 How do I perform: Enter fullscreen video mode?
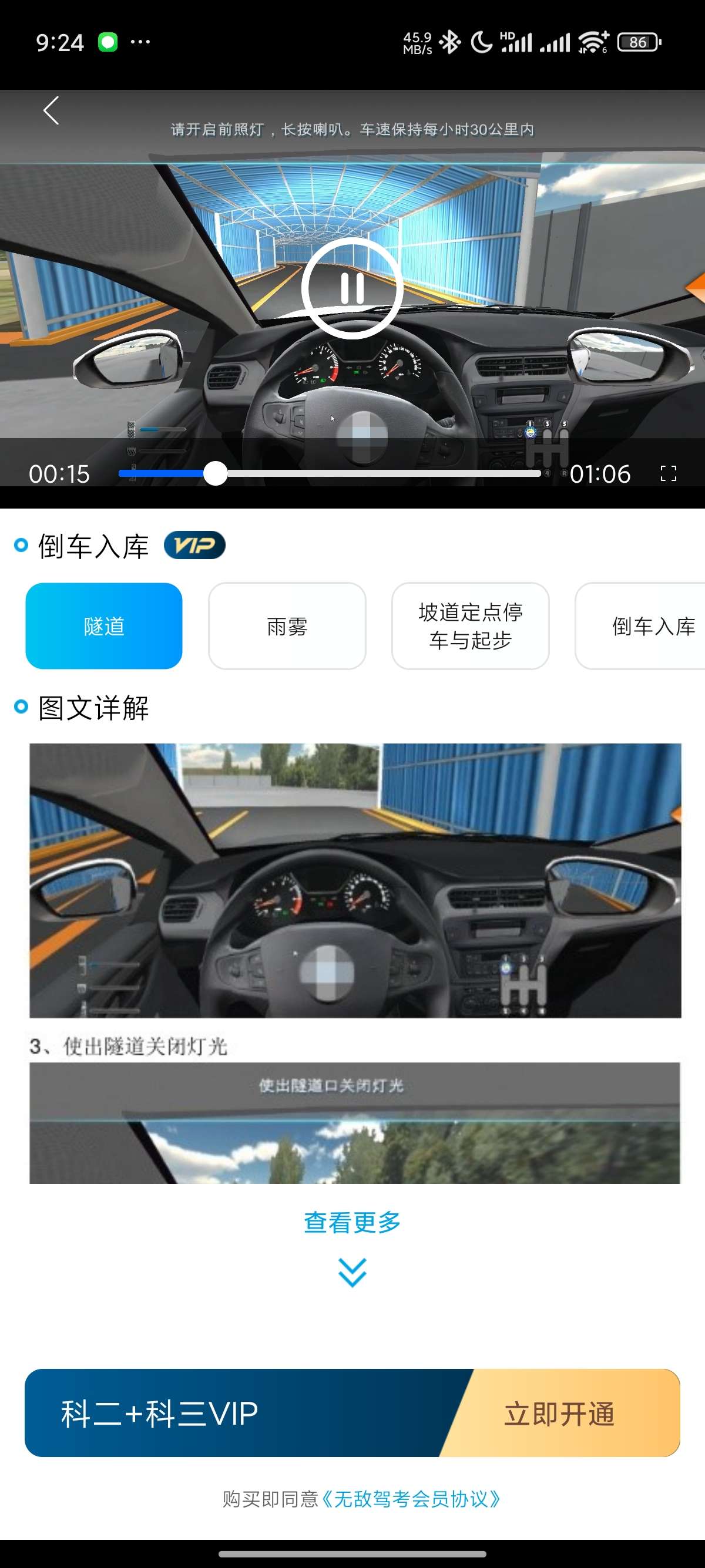pos(668,473)
